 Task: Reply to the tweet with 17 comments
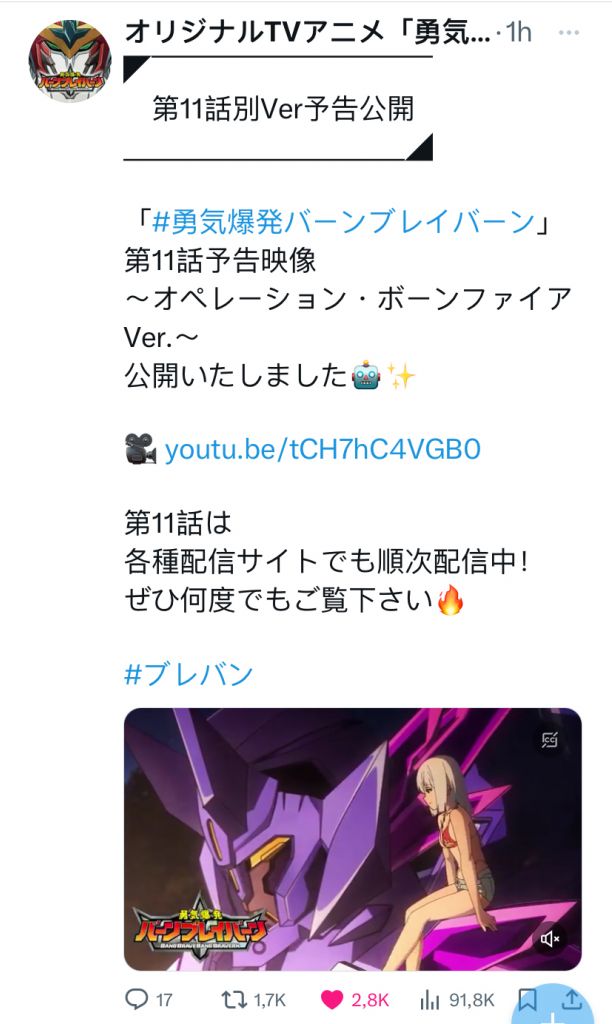pyautogui.click(x=148, y=999)
